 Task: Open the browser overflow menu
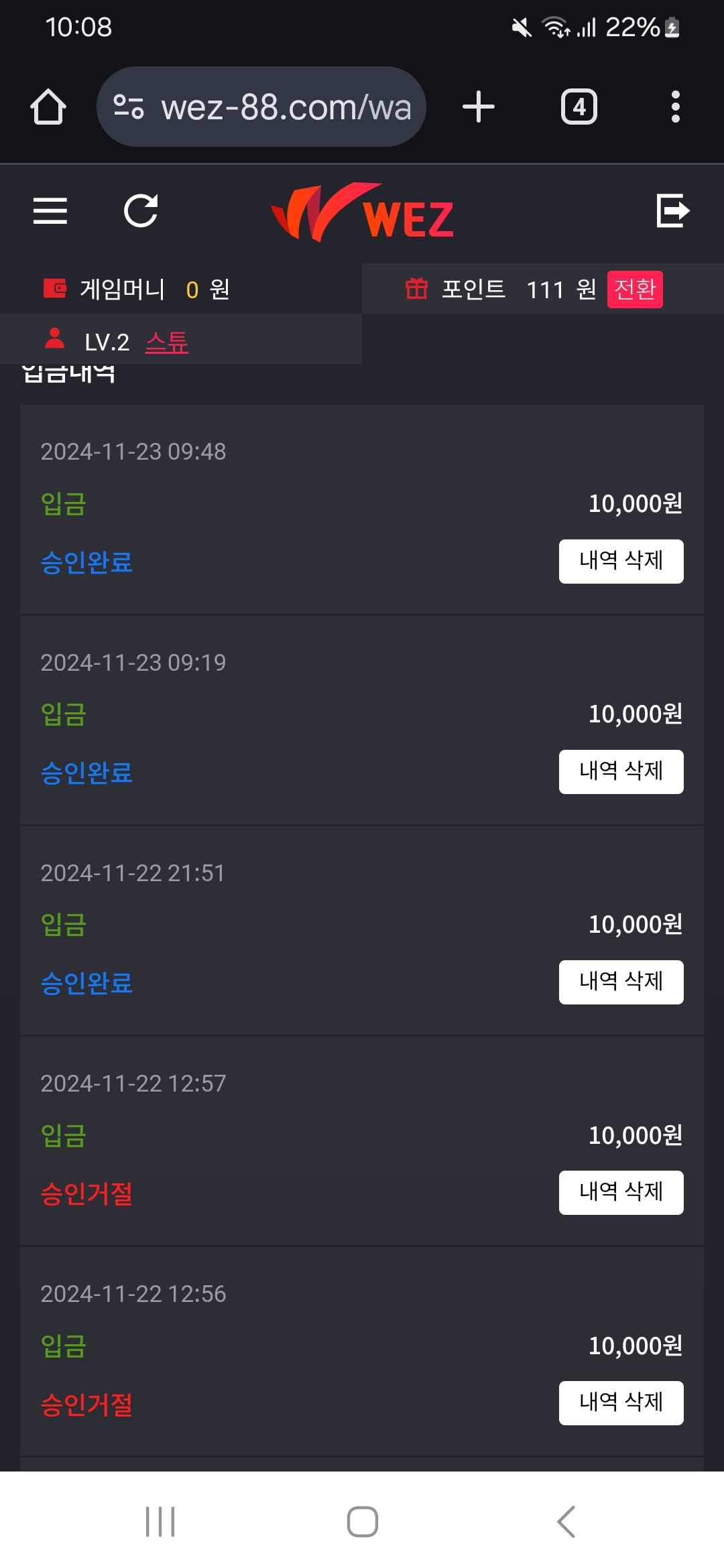click(675, 107)
